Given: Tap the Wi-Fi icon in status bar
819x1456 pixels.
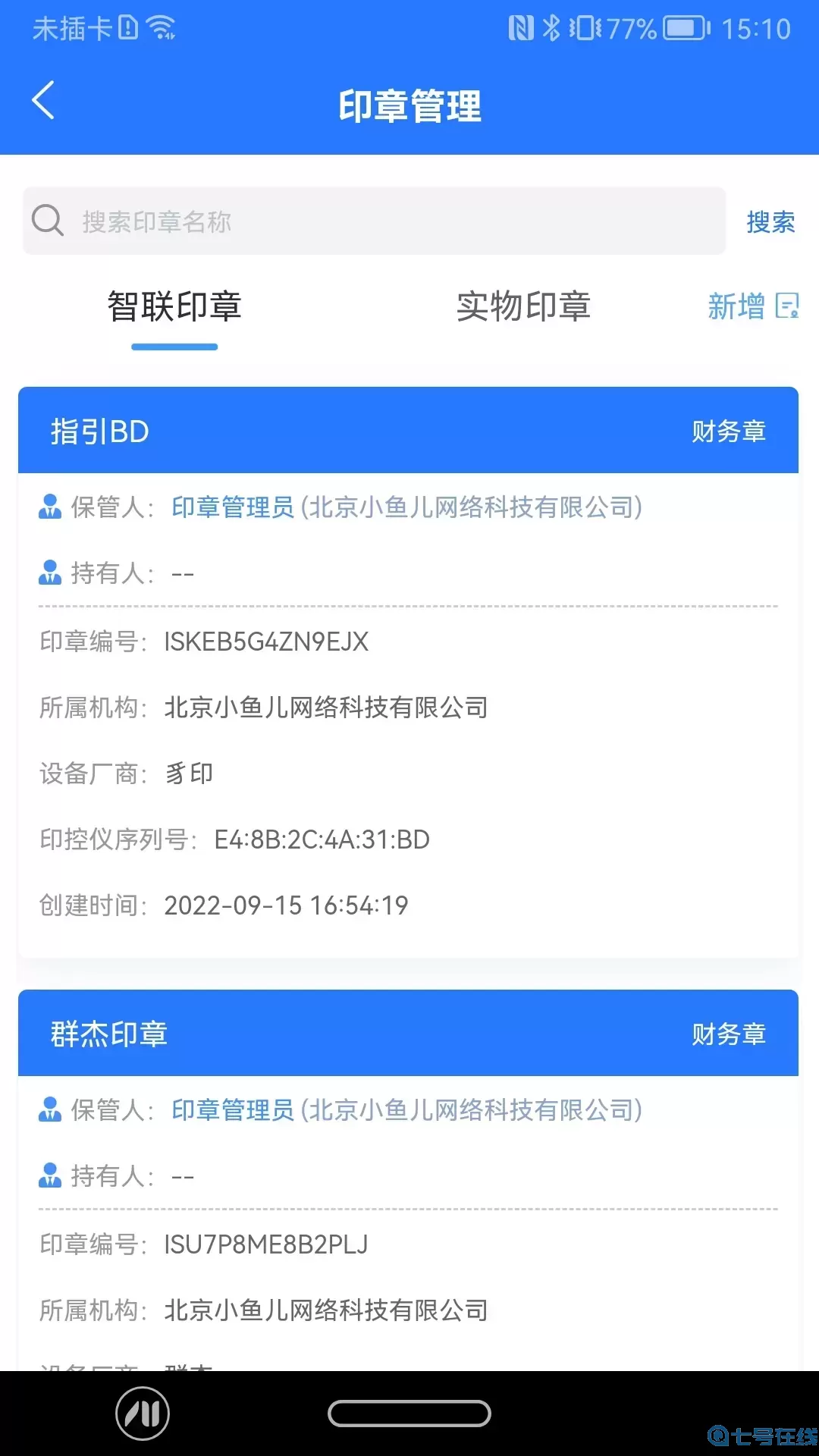Looking at the screenshot, I should pyautogui.click(x=159, y=27).
